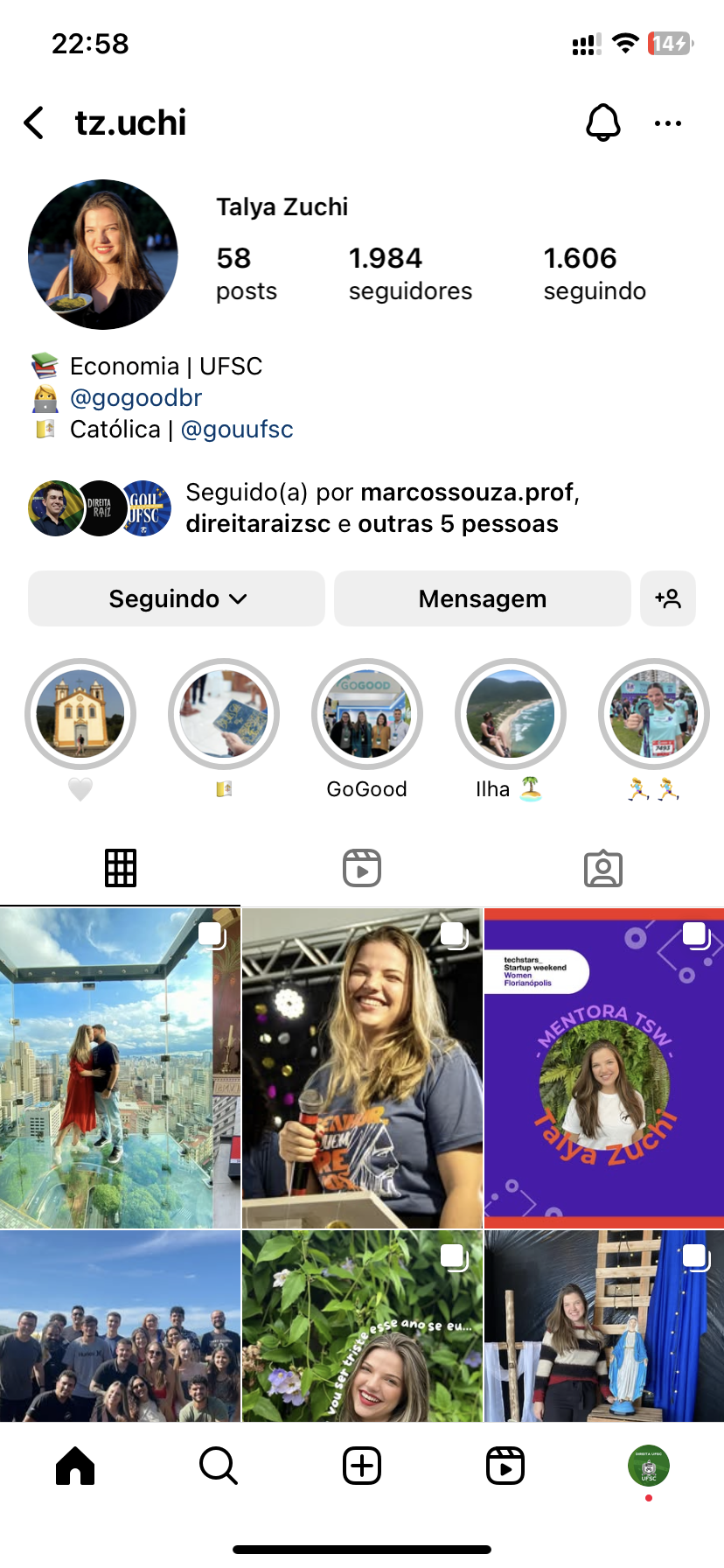Switch to the Reels tab on profile

click(362, 868)
